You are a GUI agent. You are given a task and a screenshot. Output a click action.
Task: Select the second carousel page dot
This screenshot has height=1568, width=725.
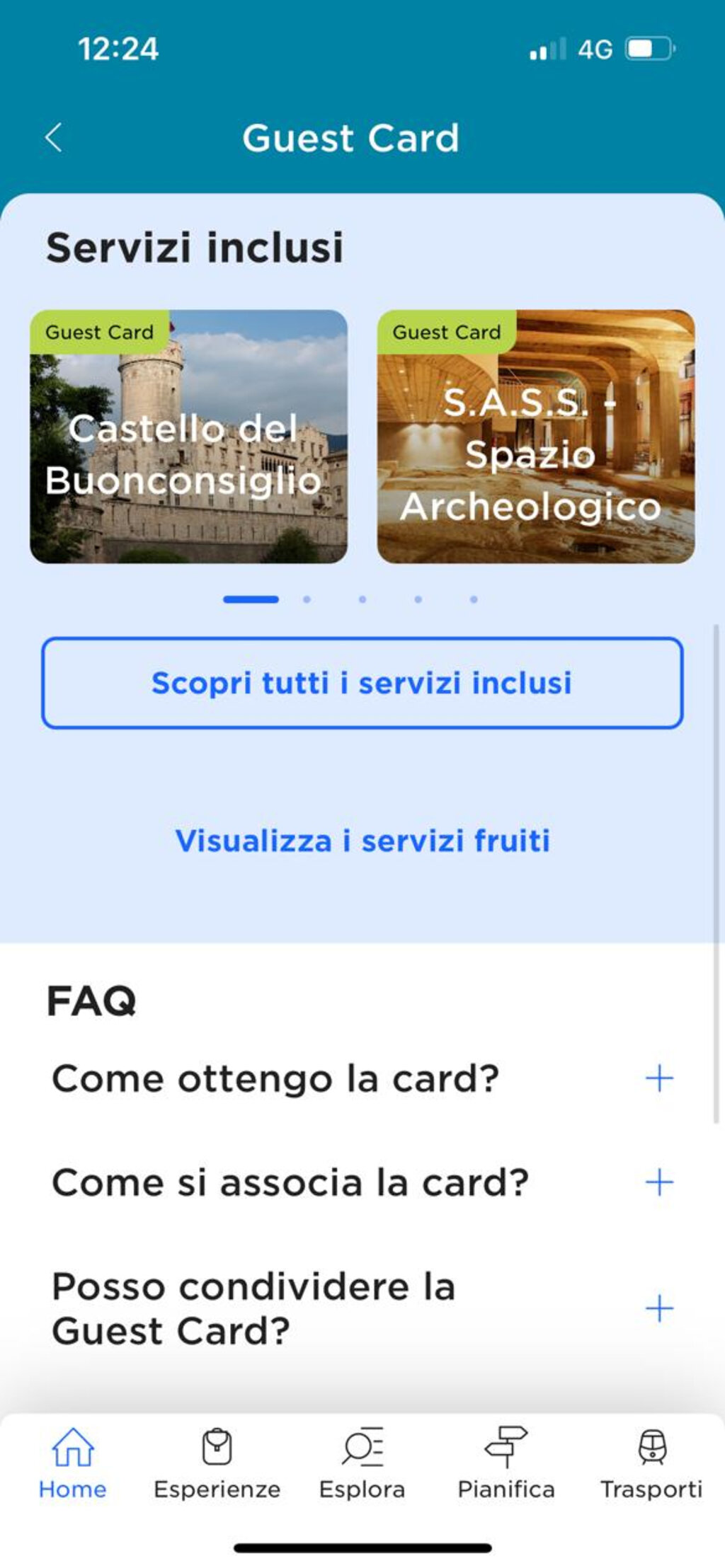click(x=307, y=599)
